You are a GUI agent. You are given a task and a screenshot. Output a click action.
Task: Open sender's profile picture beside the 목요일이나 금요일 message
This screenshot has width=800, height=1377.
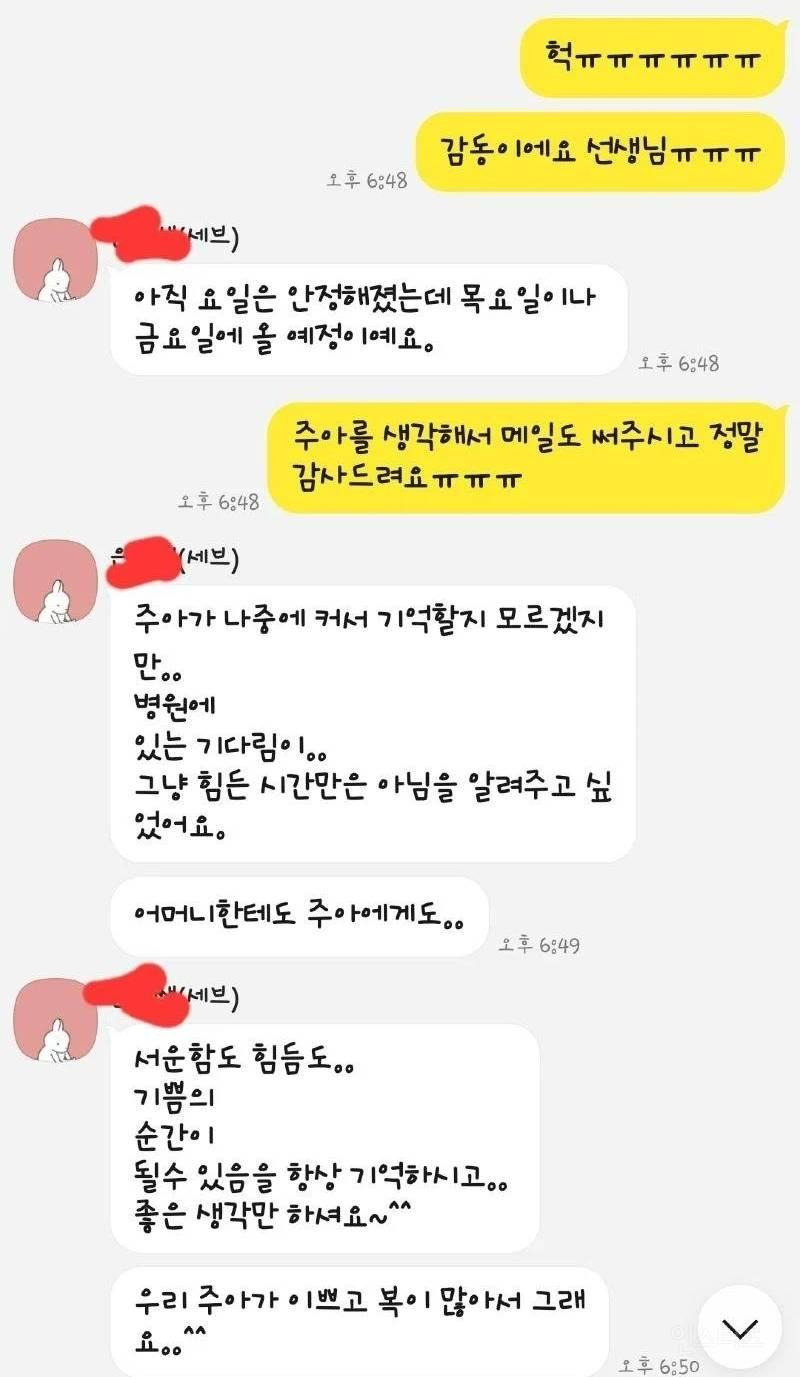click(x=56, y=263)
